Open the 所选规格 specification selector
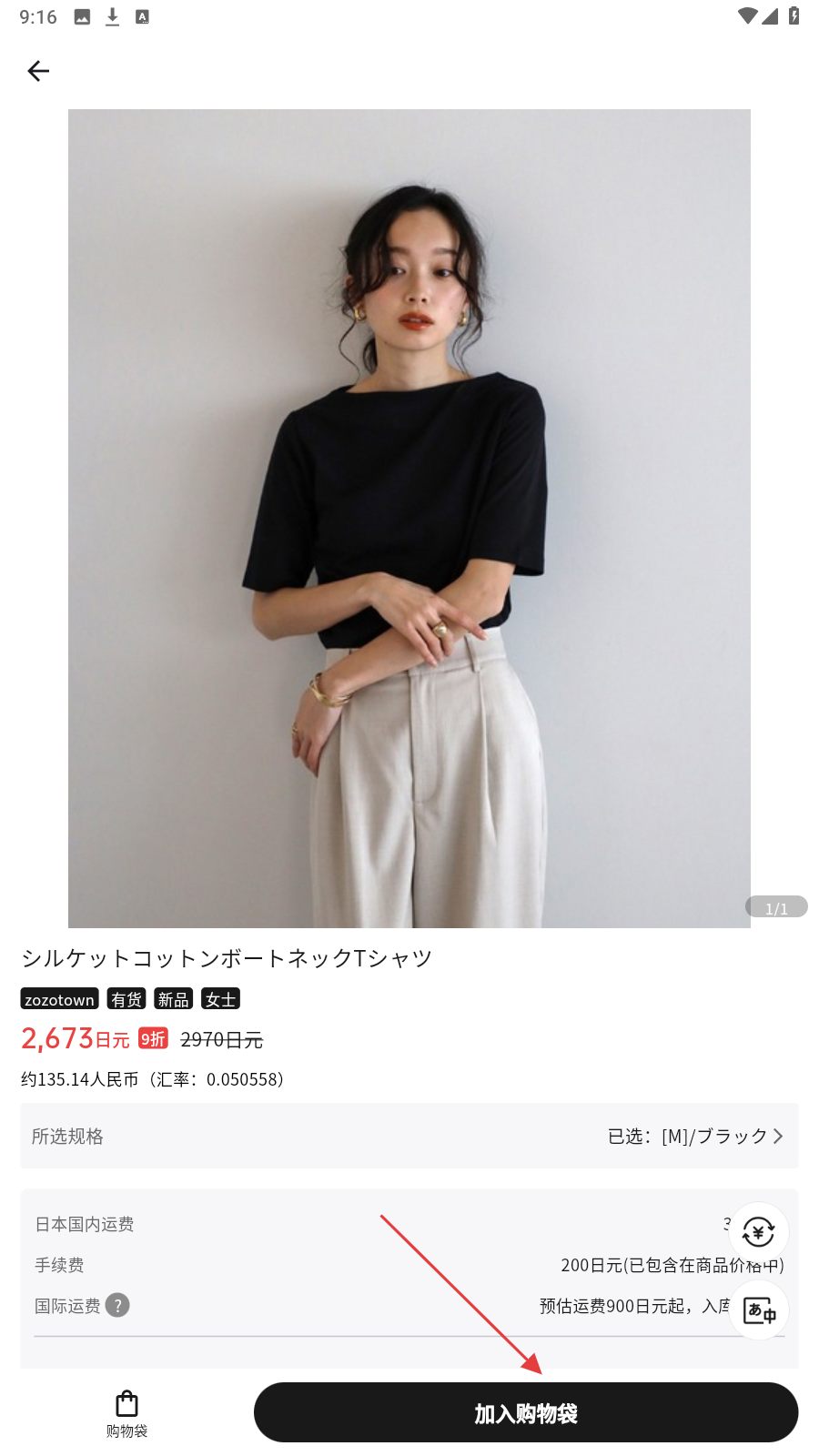This screenshot has height=1456, width=819. coord(409,1136)
